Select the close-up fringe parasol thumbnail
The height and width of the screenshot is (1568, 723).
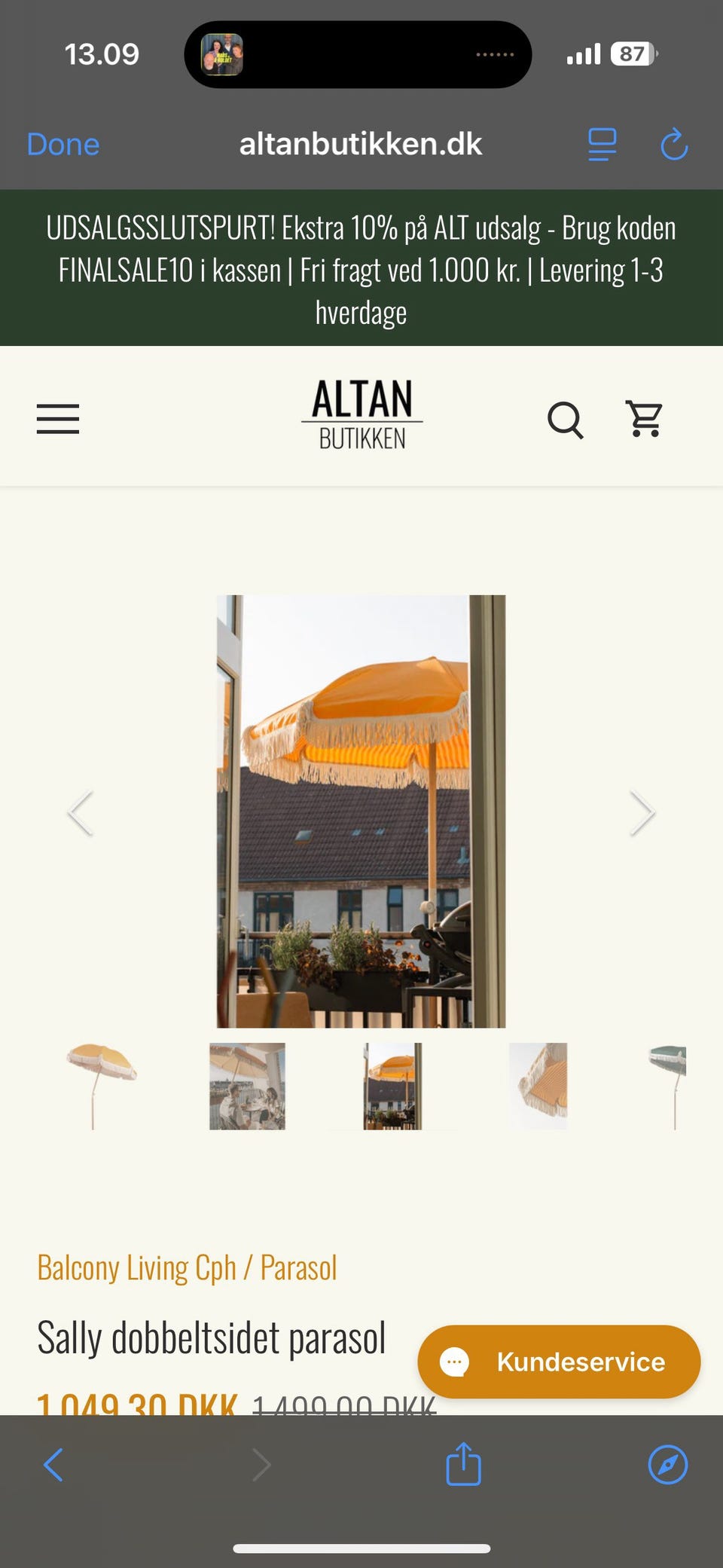click(538, 1086)
